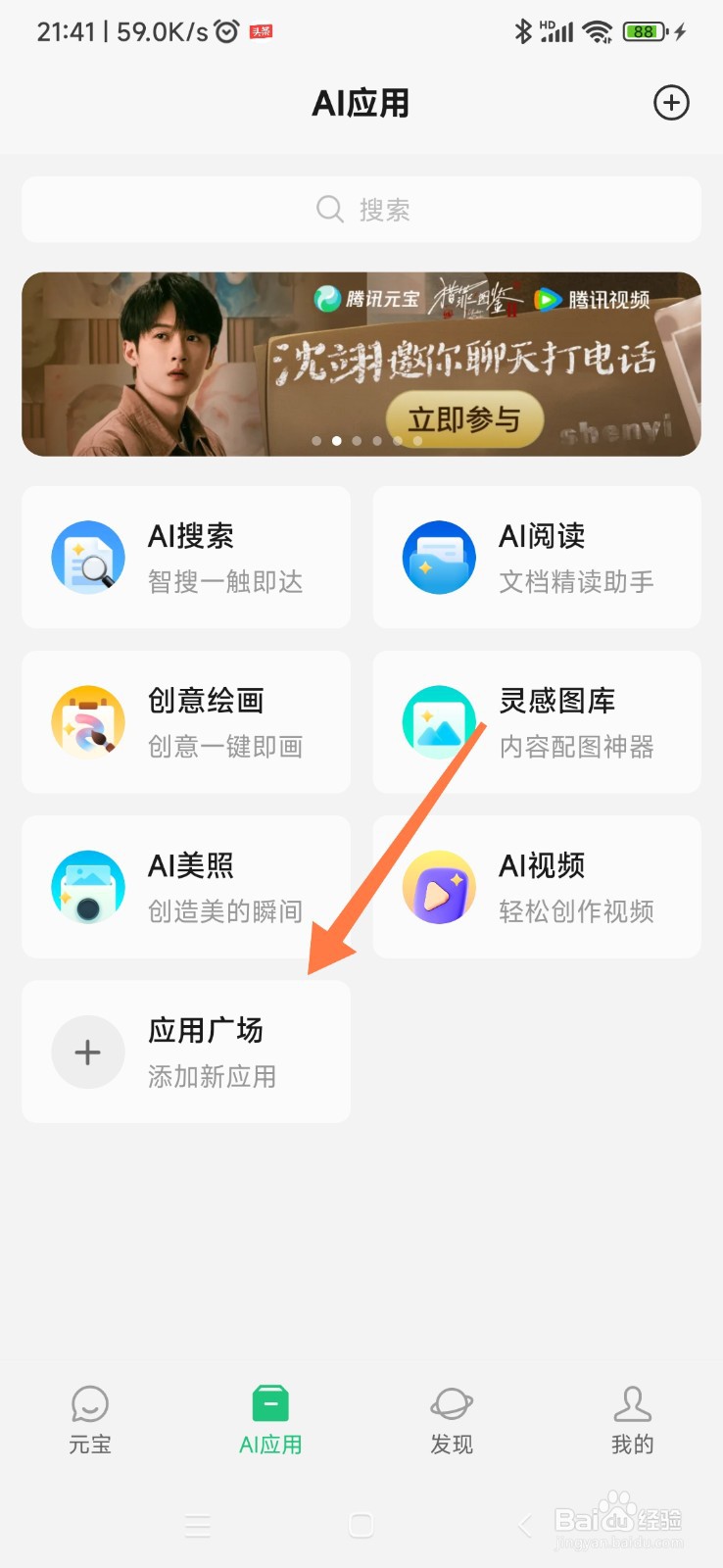Tap the 创意绘画 drawing palette icon
Screen dimensions: 723x1568
88,721
